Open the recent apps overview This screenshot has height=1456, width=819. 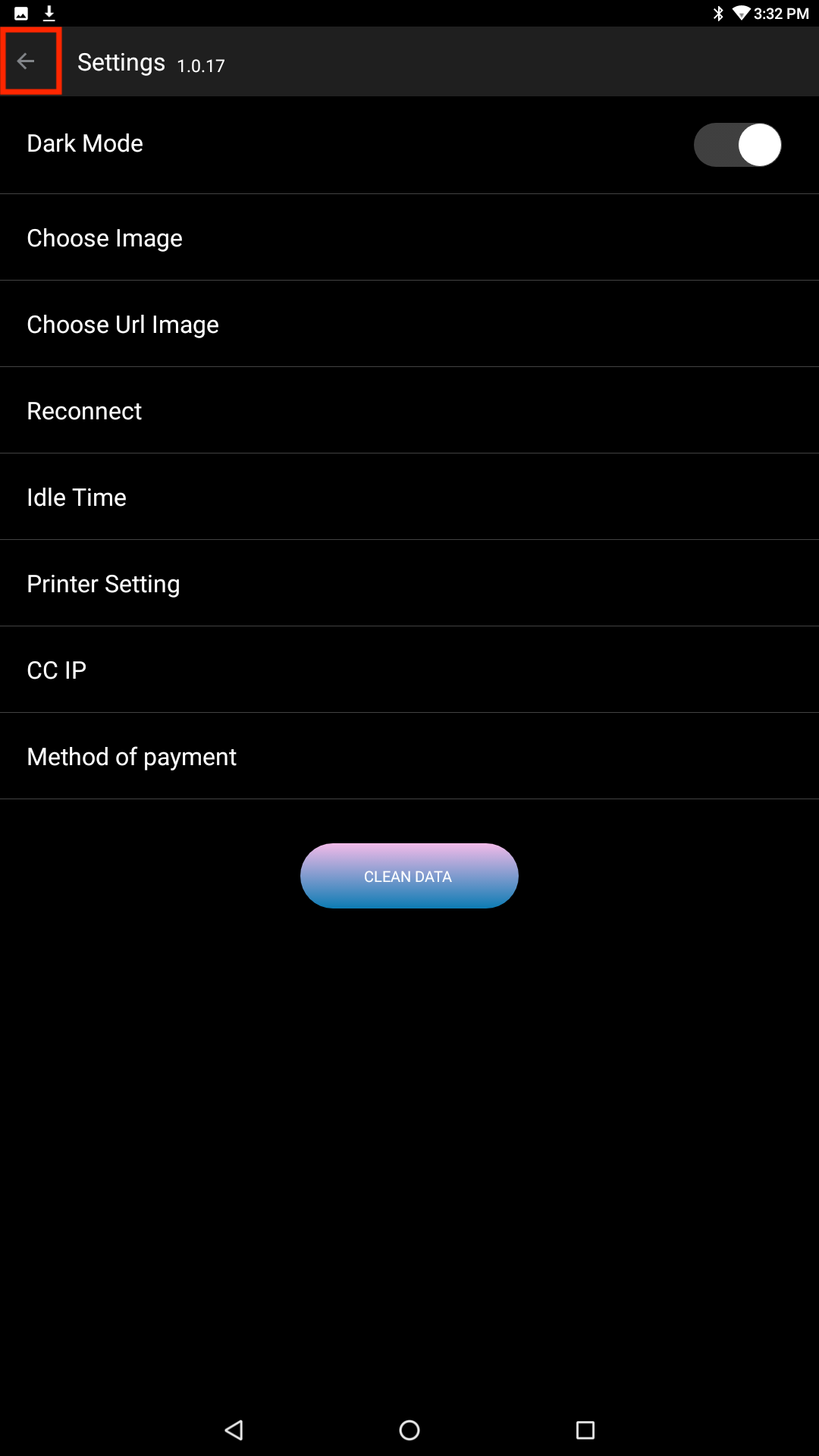585,1430
